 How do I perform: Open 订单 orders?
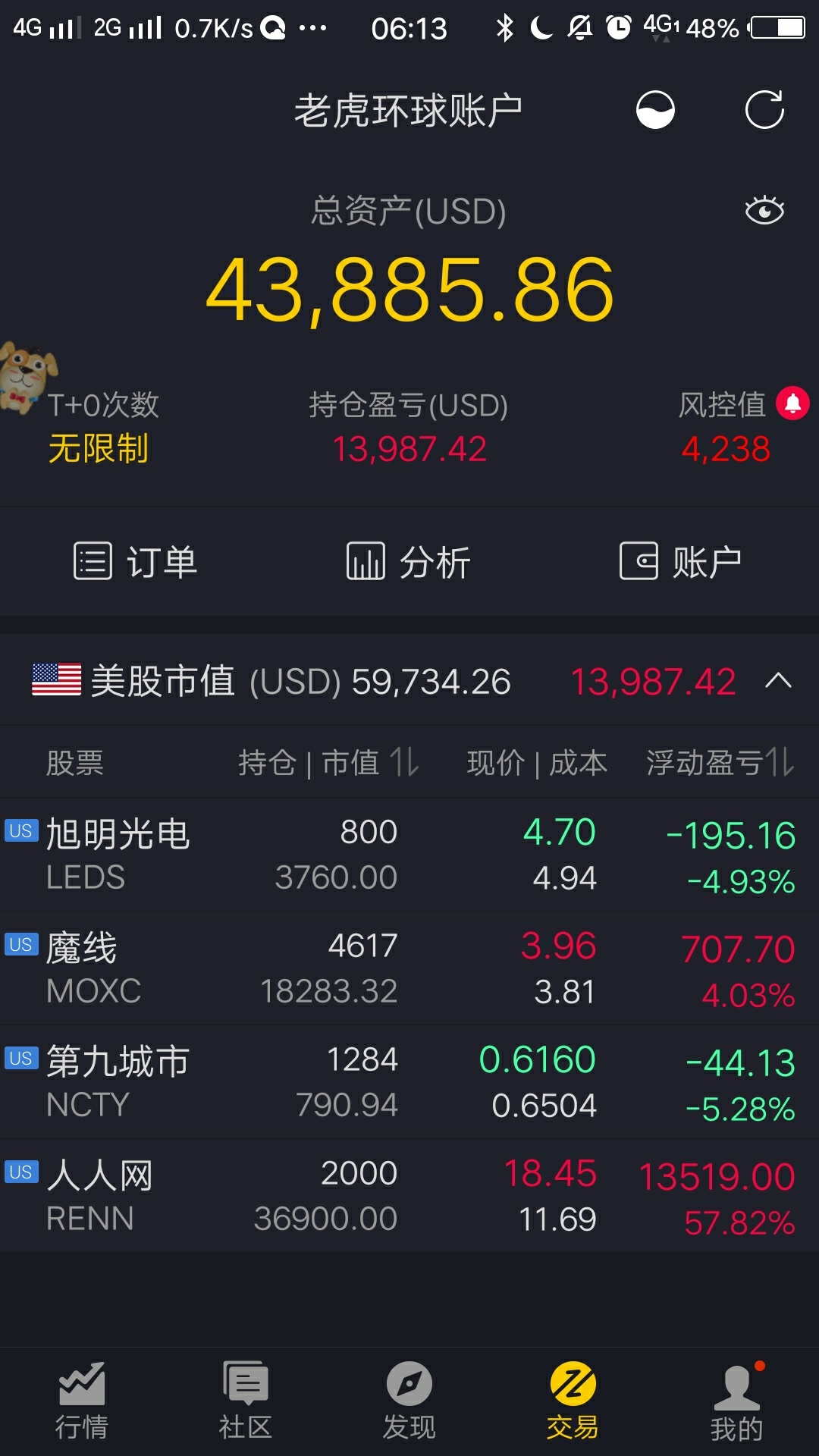pyautogui.click(x=136, y=562)
